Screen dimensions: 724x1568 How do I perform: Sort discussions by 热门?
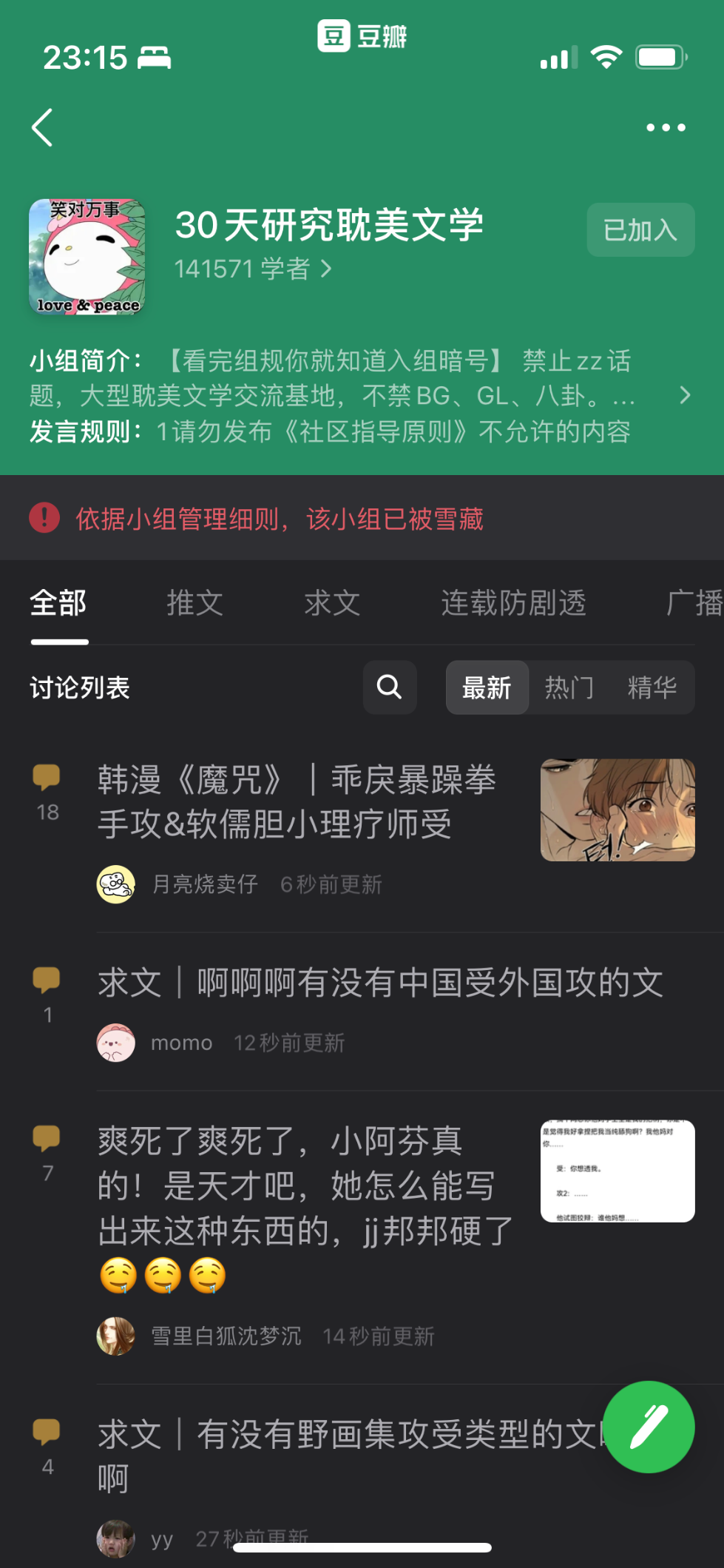point(569,687)
